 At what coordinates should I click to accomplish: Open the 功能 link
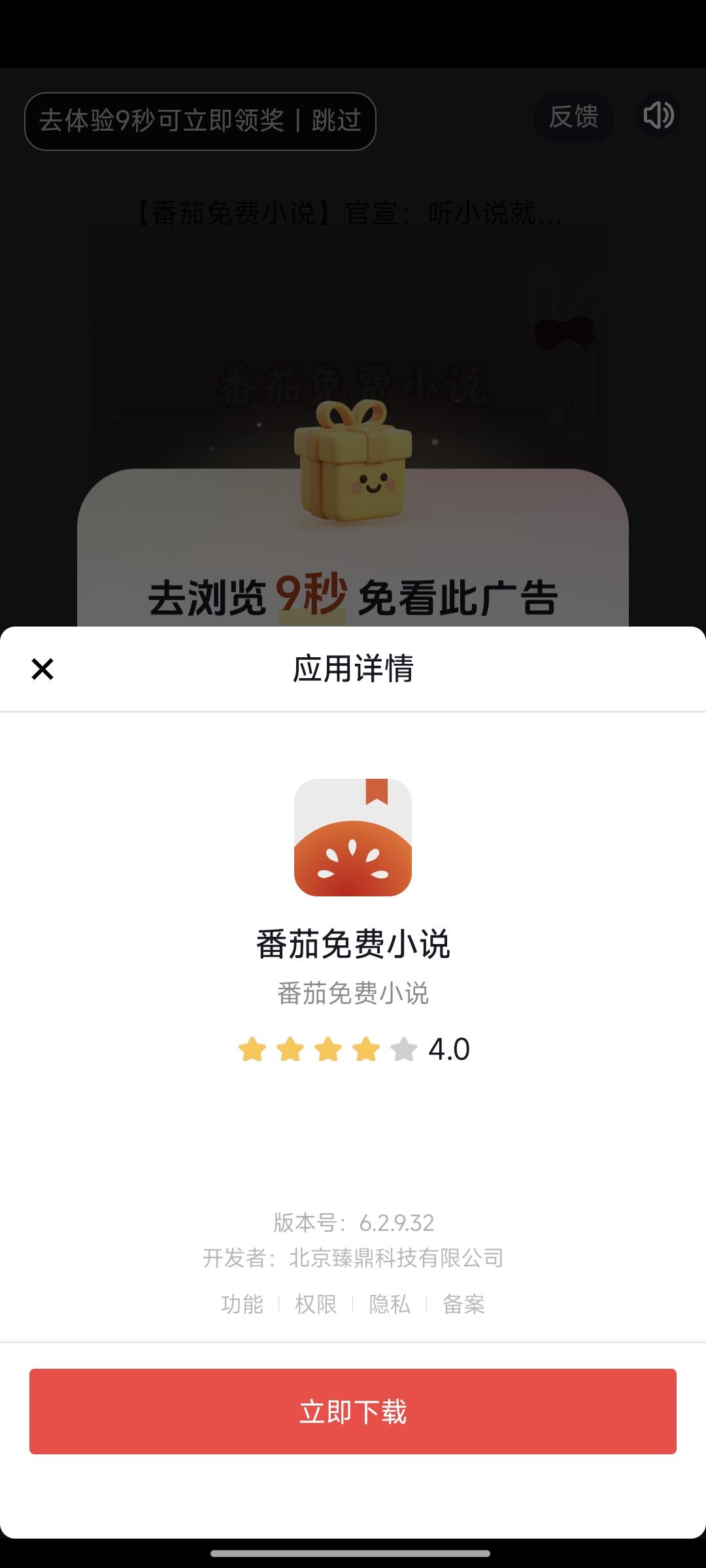tap(242, 1304)
